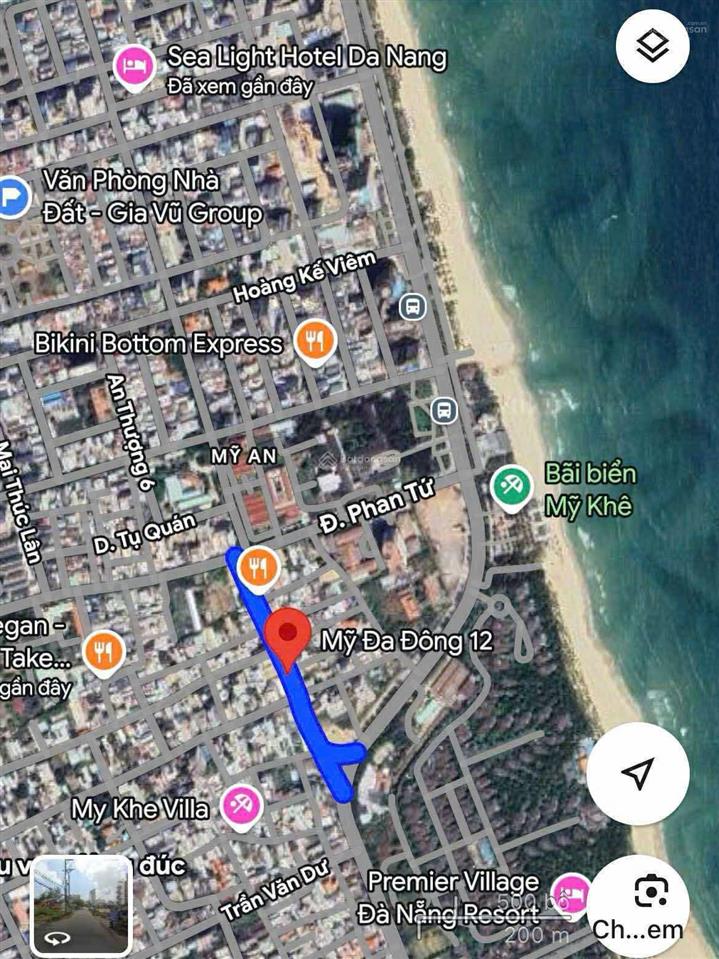The width and height of the screenshot is (719, 959).
Task: Tap the camera search button
Action: 650,891
